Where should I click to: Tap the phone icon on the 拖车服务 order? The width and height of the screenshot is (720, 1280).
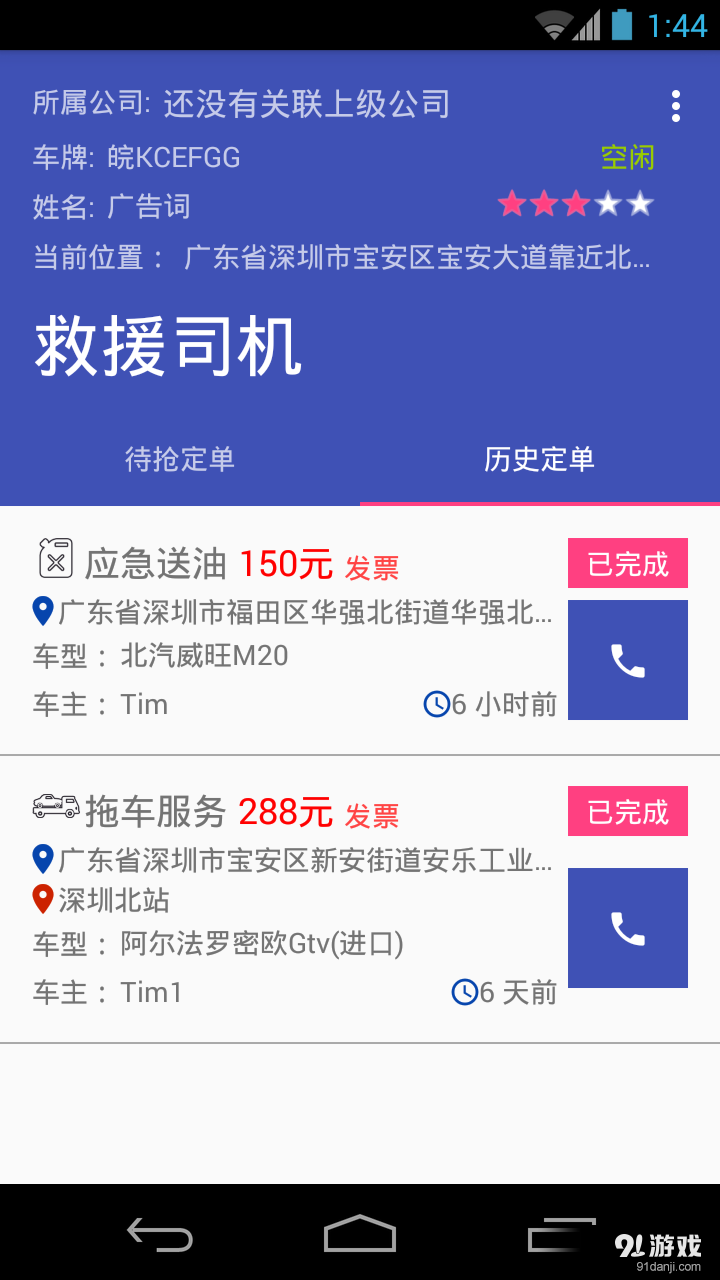(x=628, y=928)
